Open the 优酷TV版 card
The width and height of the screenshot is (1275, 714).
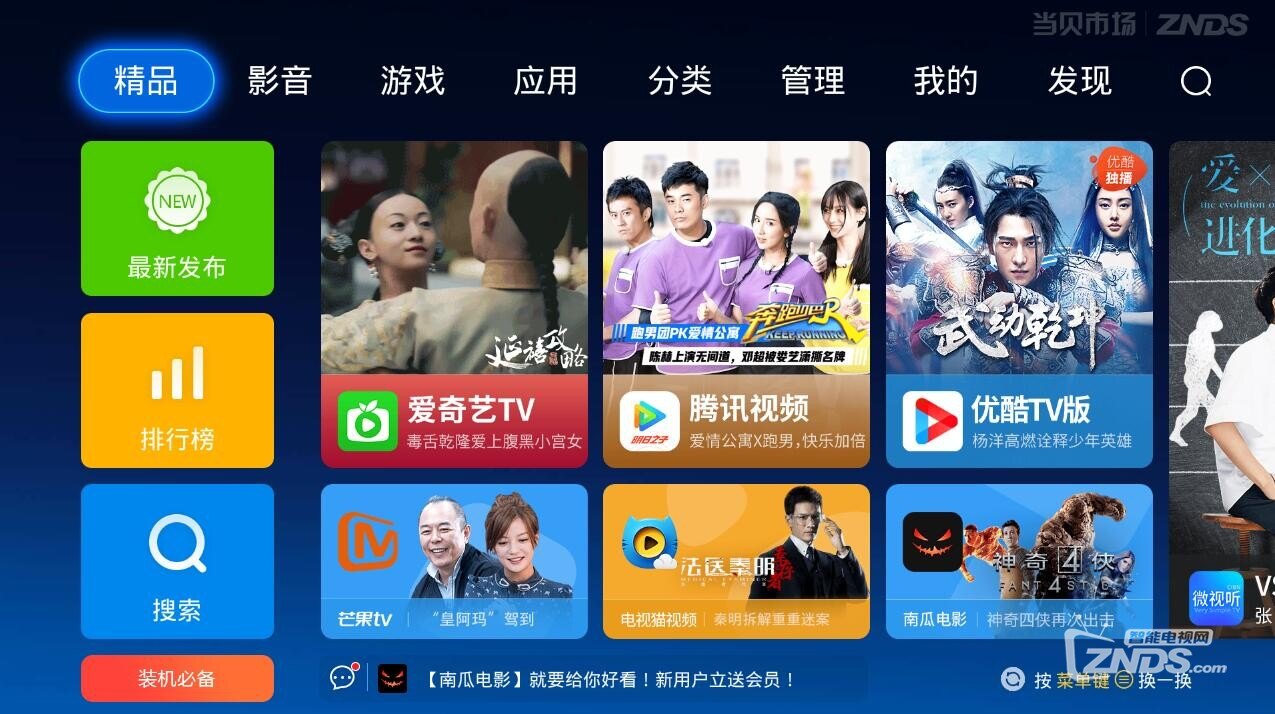(1019, 304)
